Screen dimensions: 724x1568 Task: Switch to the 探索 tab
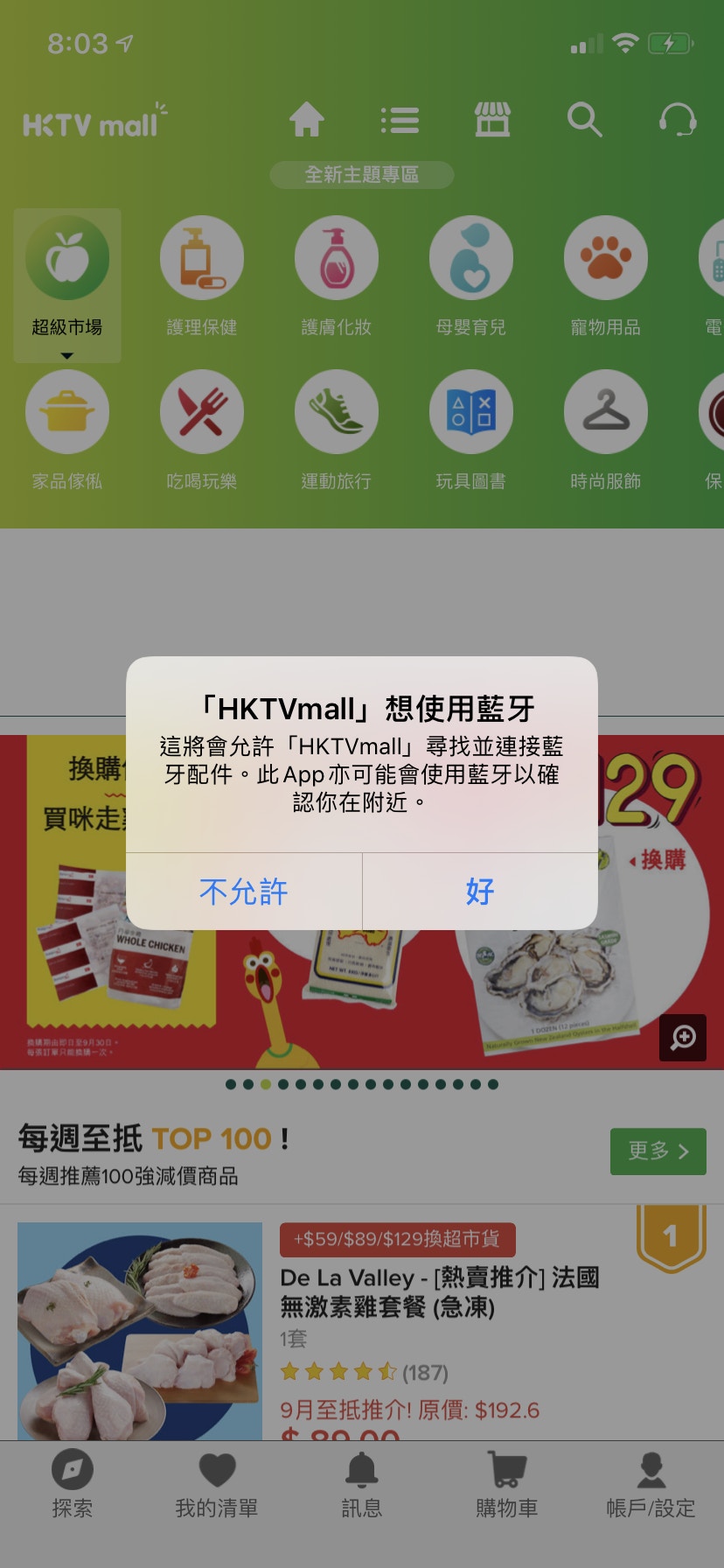(73, 1484)
